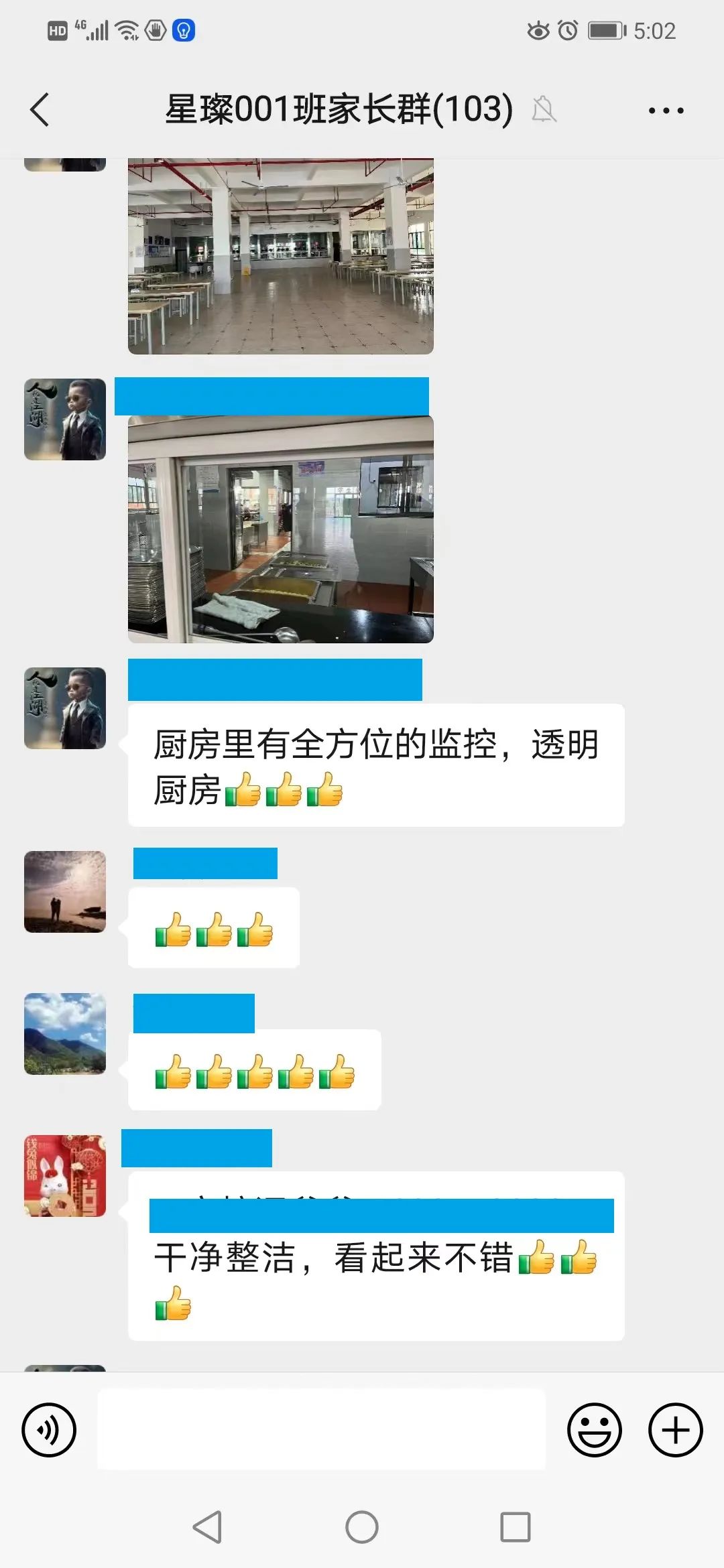Open profile of the red rabbit avatar
Screen dimensions: 724x1568
coord(65,1176)
